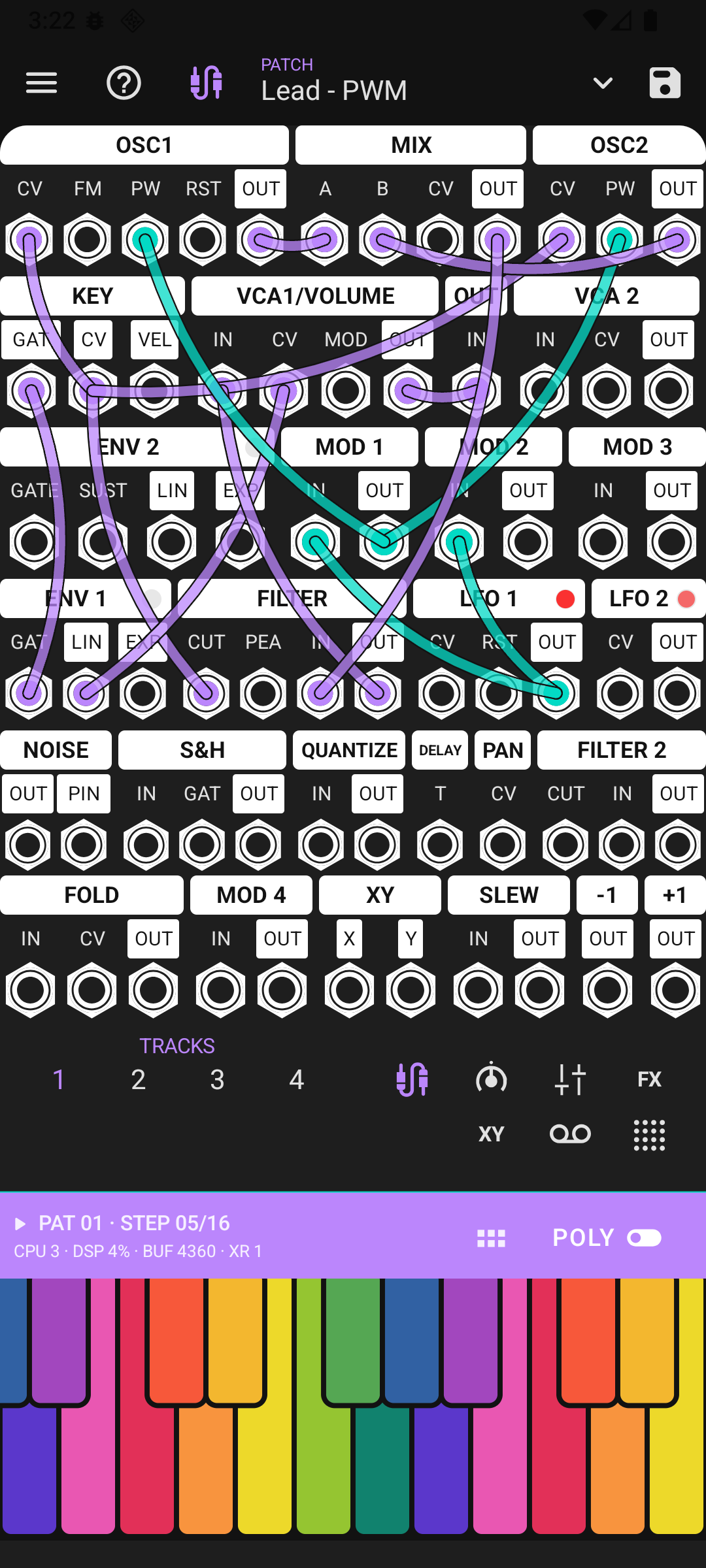Expand the patch dropdown chevron
This screenshot has height=1568, width=706.
click(x=602, y=83)
